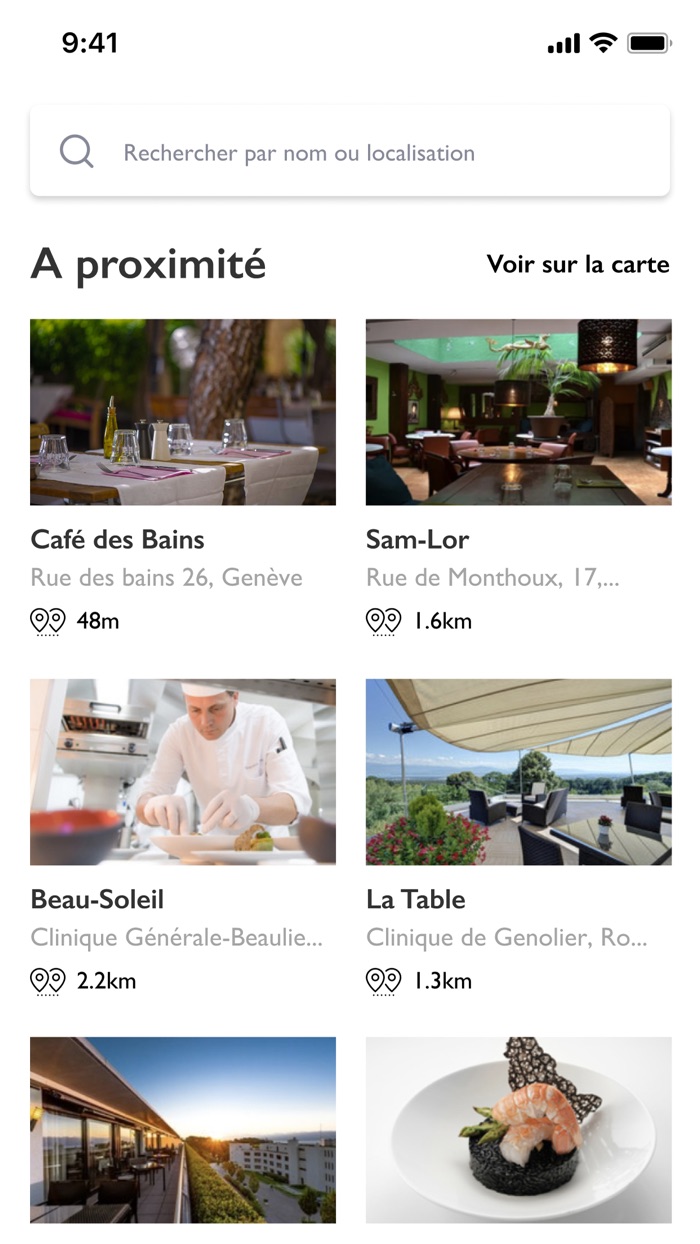Tap the search field for name or location
Image resolution: width=700 pixels, height=1244 pixels.
350,152
